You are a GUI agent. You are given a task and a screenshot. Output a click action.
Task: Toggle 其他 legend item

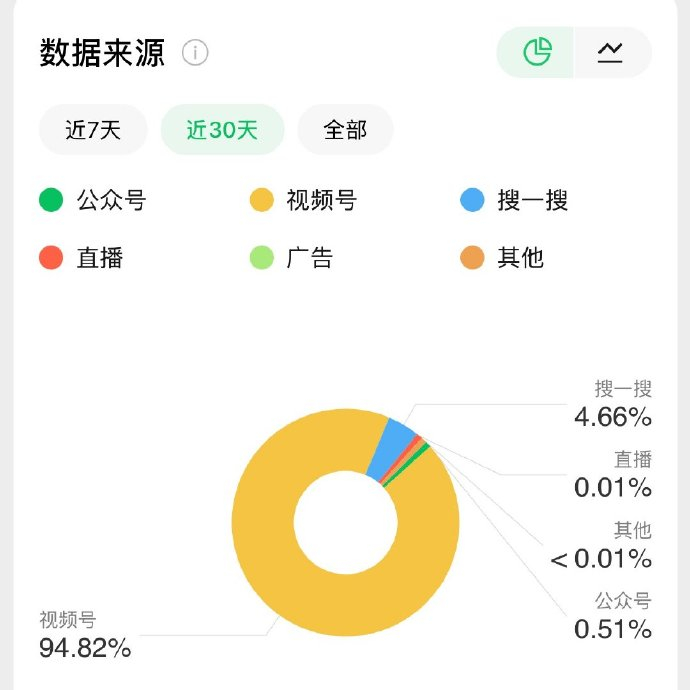pos(502,258)
